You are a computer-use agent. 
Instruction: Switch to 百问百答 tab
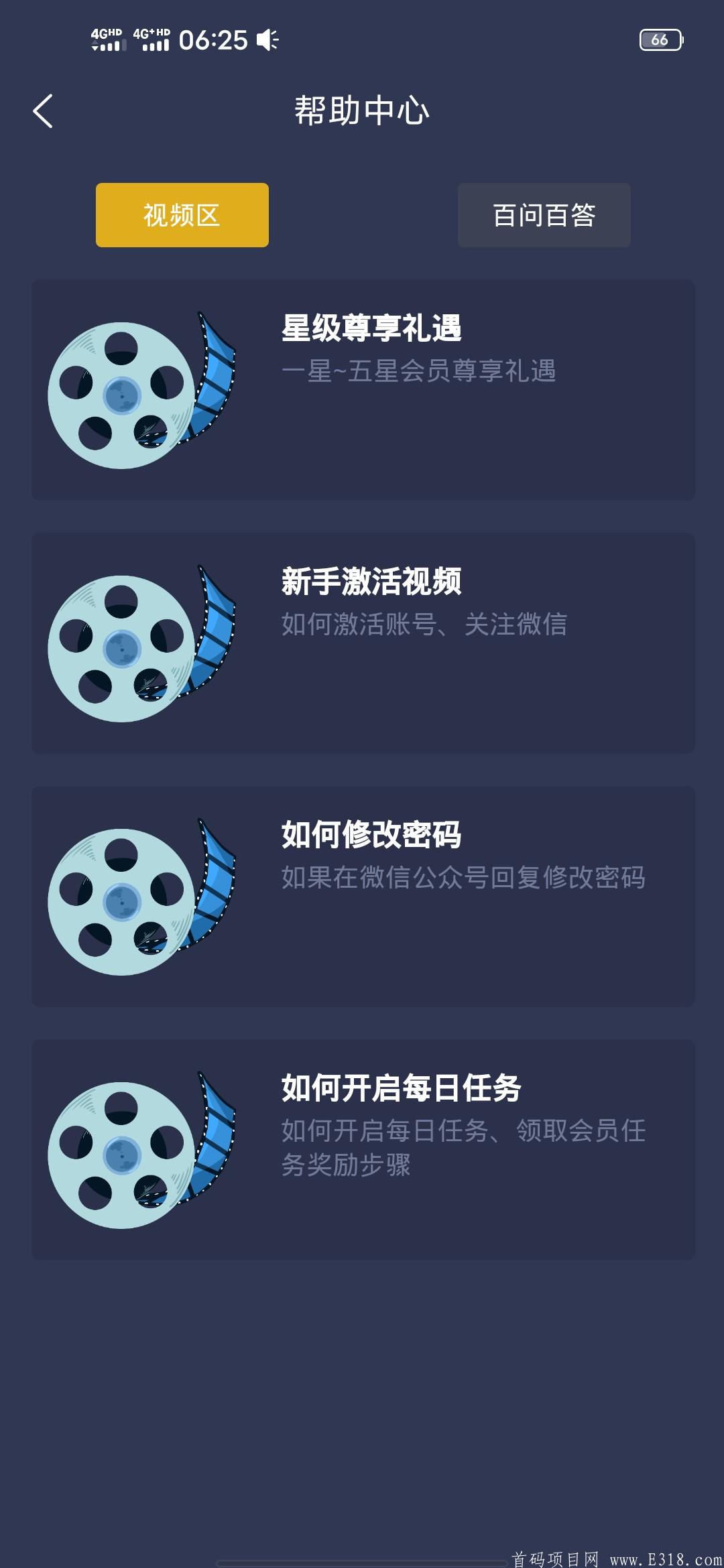pyautogui.click(x=544, y=215)
